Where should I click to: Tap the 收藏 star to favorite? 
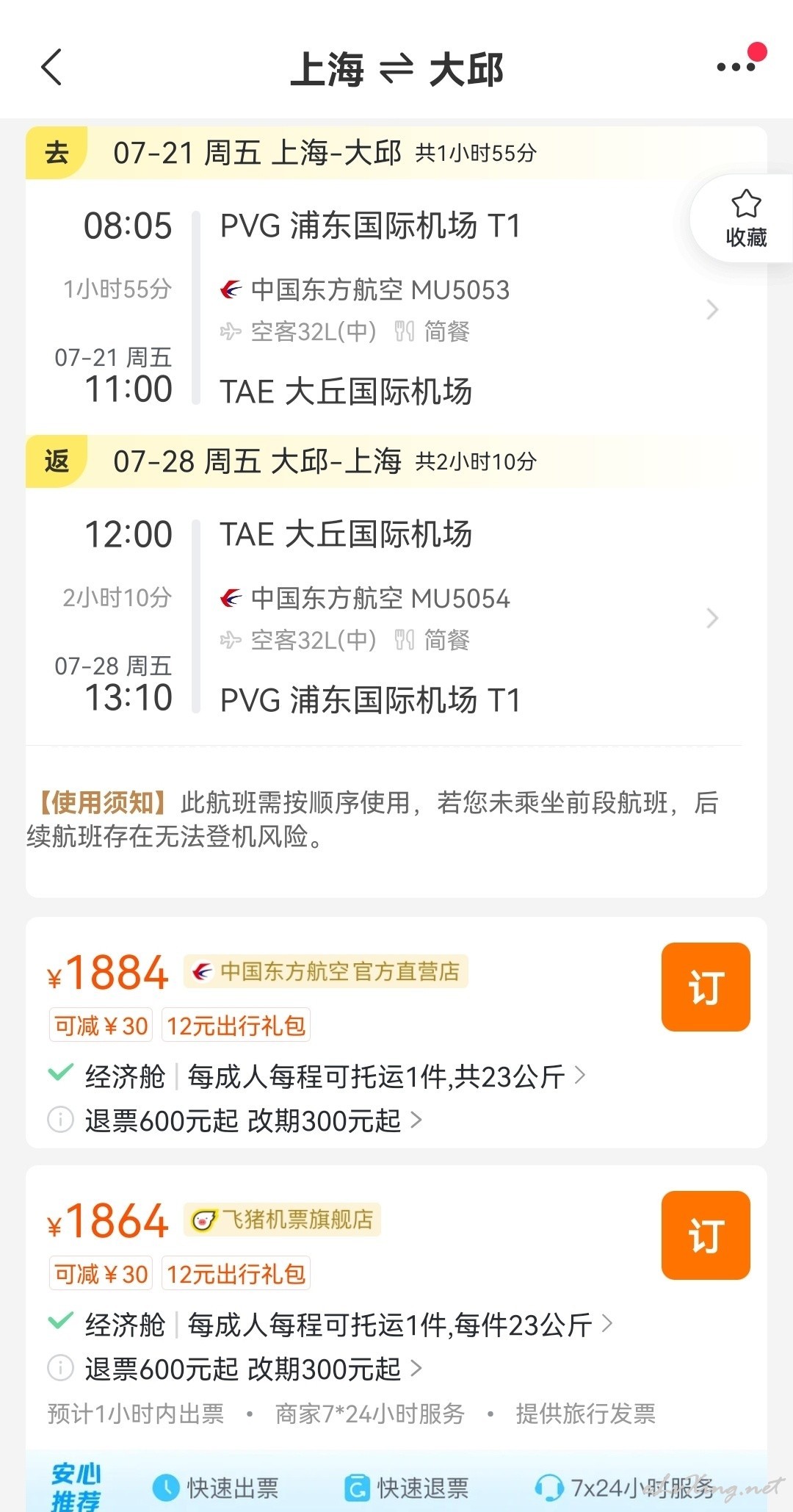pos(745,219)
